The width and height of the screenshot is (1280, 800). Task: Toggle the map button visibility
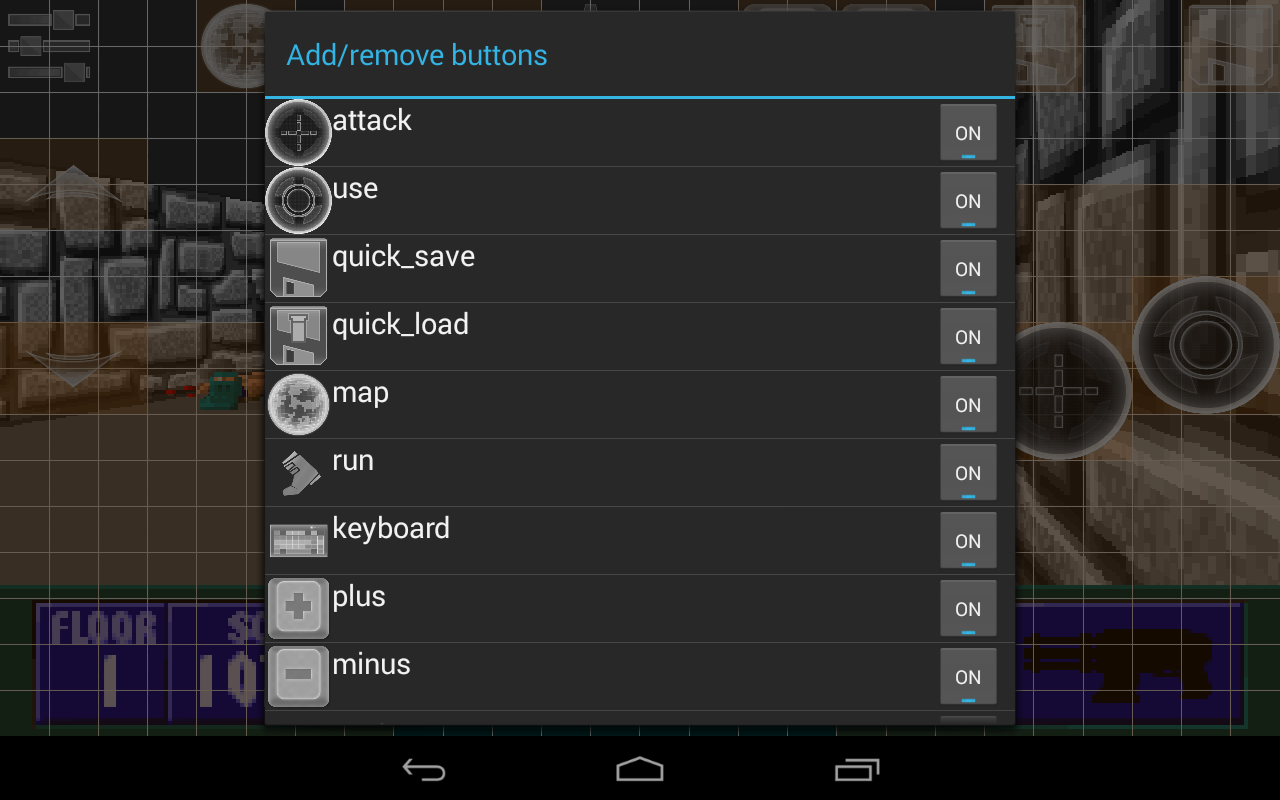(967, 405)
